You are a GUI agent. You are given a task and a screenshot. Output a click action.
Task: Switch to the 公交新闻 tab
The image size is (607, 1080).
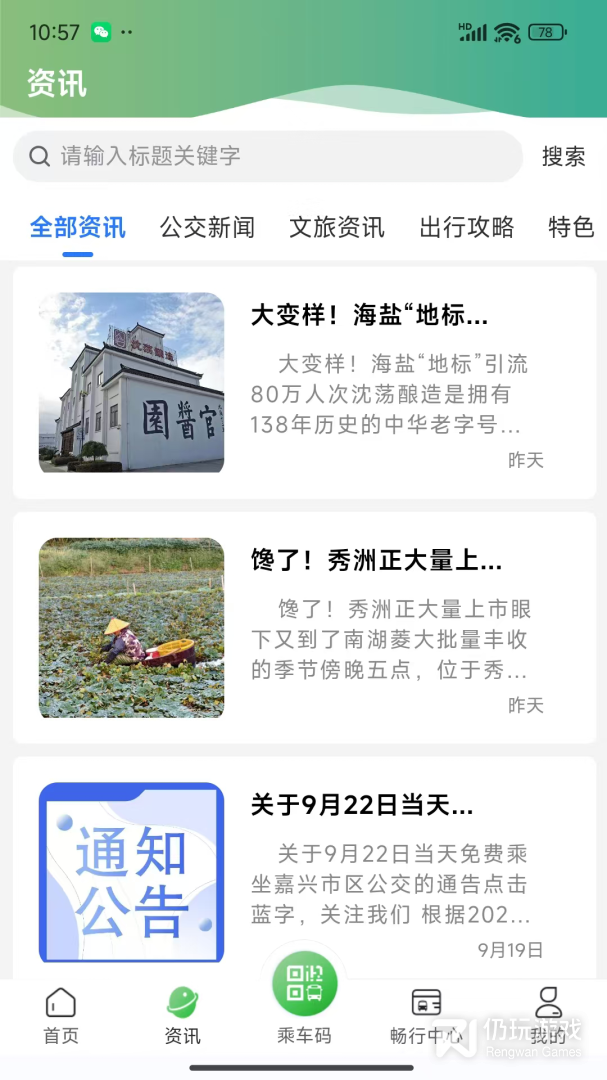click(x=207, y=228)
